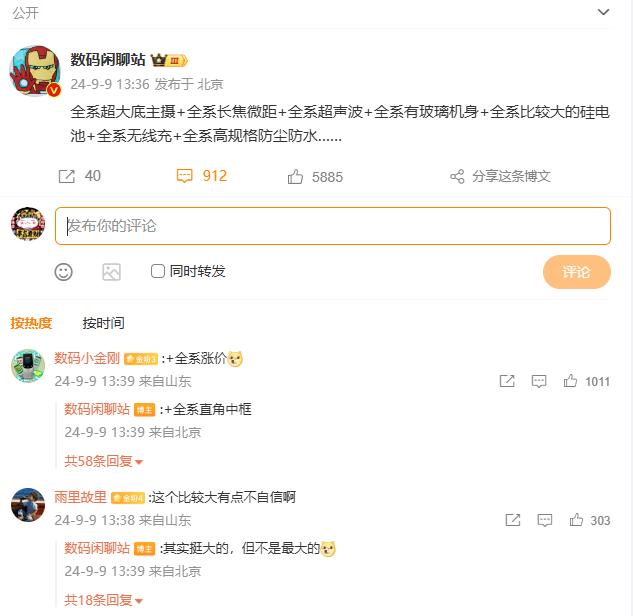Check the 同时转发 checkbox
Viewport: 633px width, 616px height.
[158, 271]
